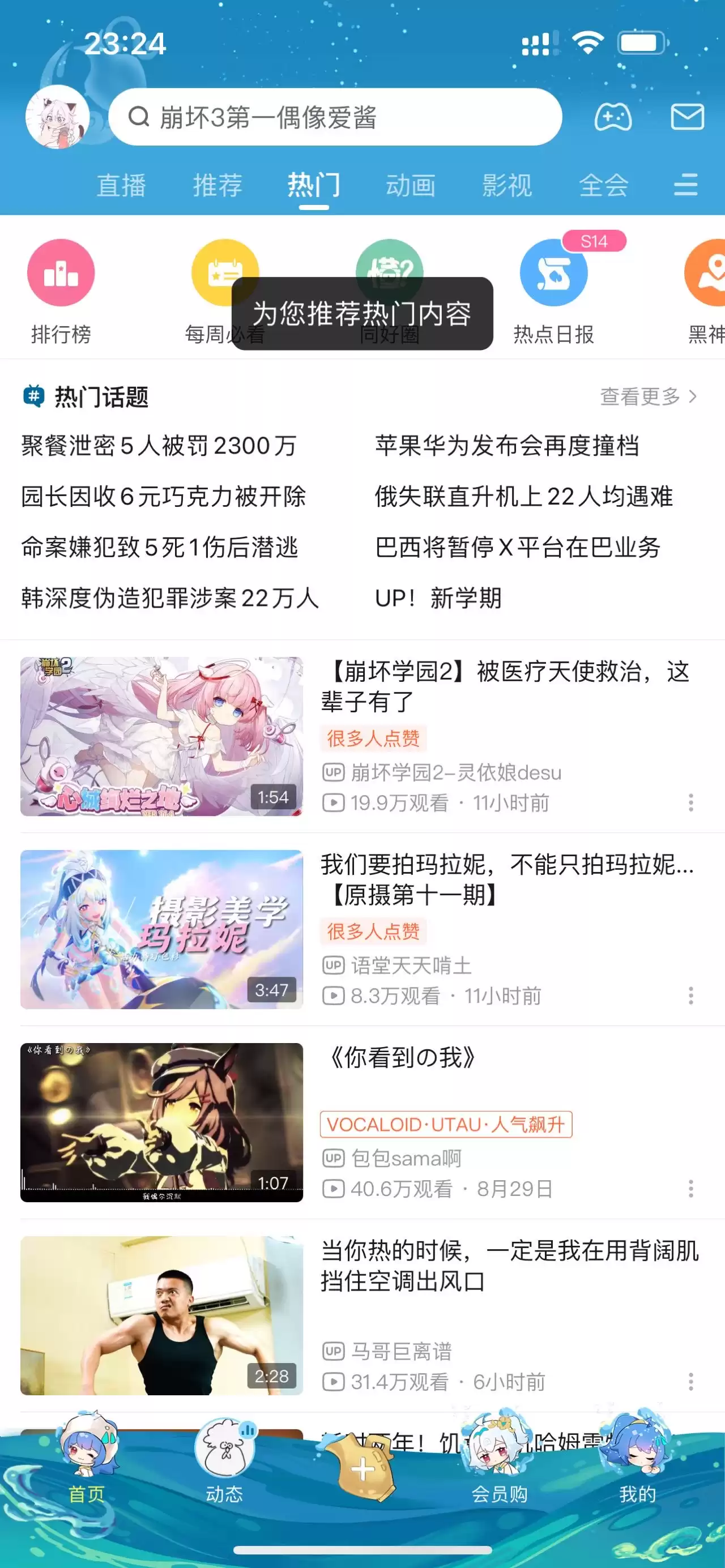Screen dimensions: 725x1568
Task: Play the 崩坏学园2 医疗天使 video
Action: click(x=161, y=736)
